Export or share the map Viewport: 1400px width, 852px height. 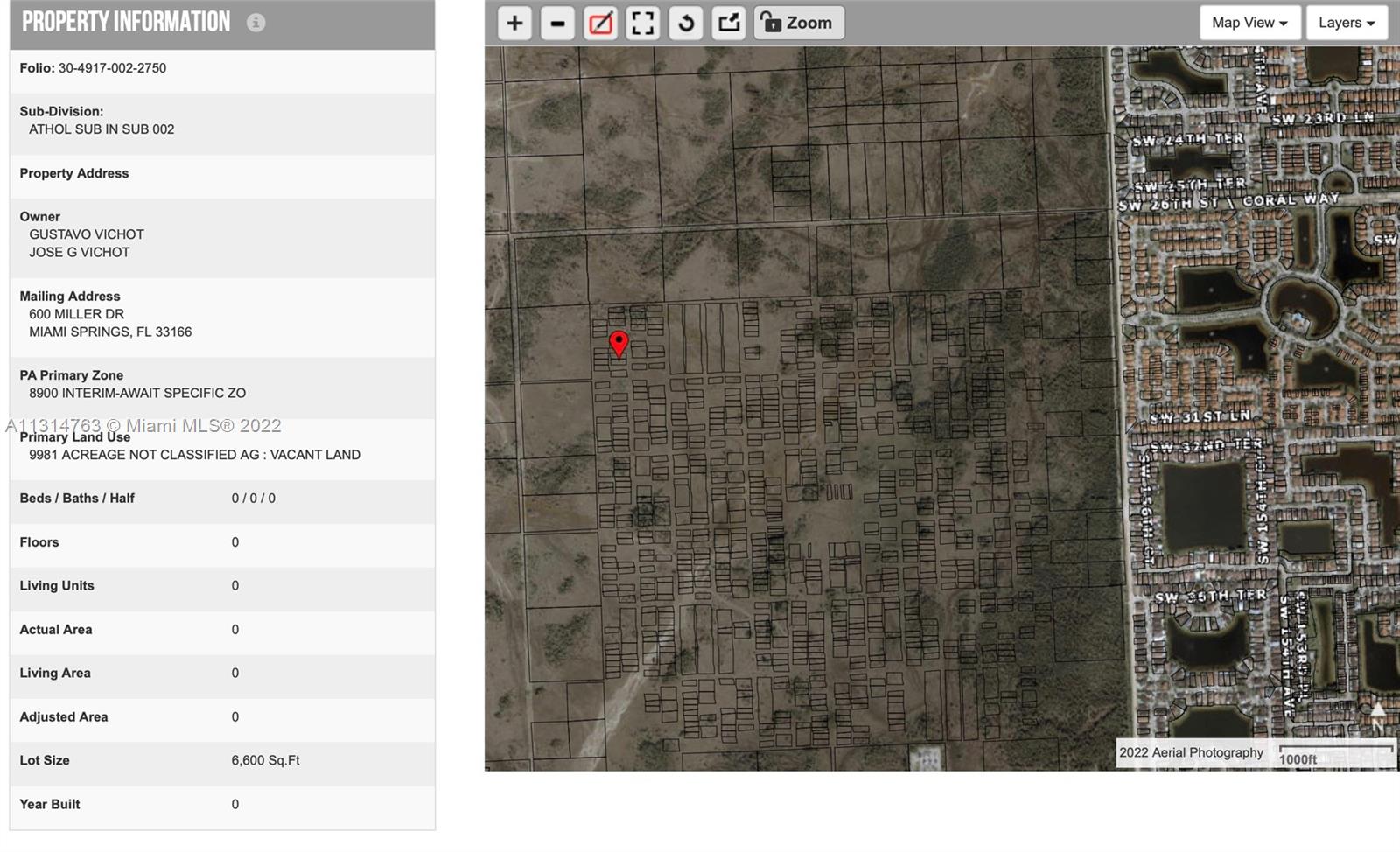729,24
